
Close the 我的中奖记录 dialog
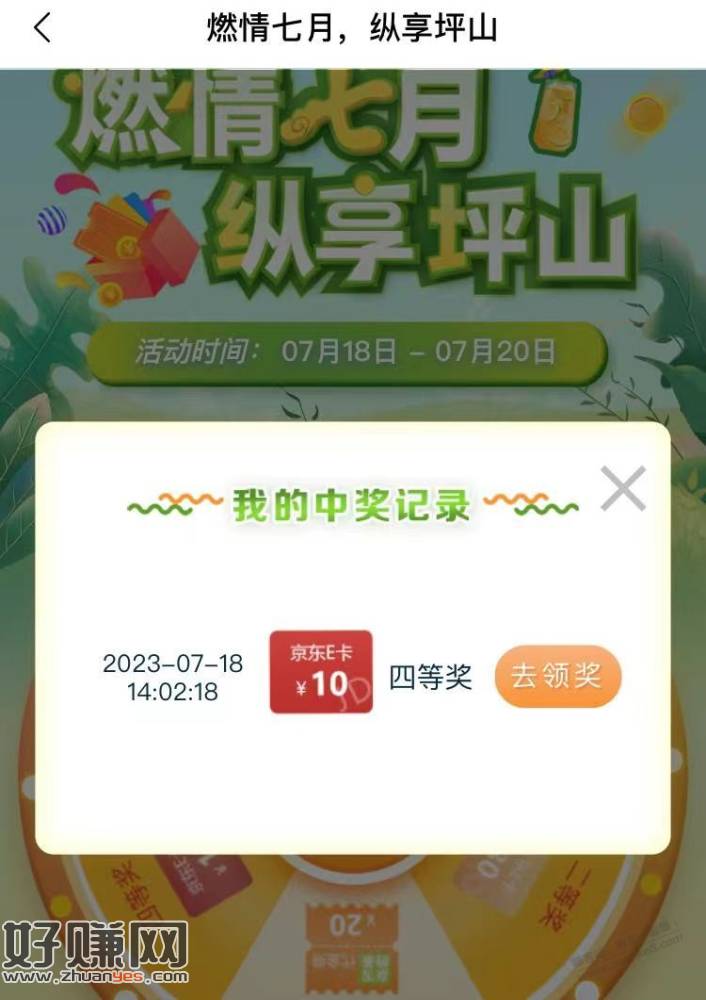(623, 488)
